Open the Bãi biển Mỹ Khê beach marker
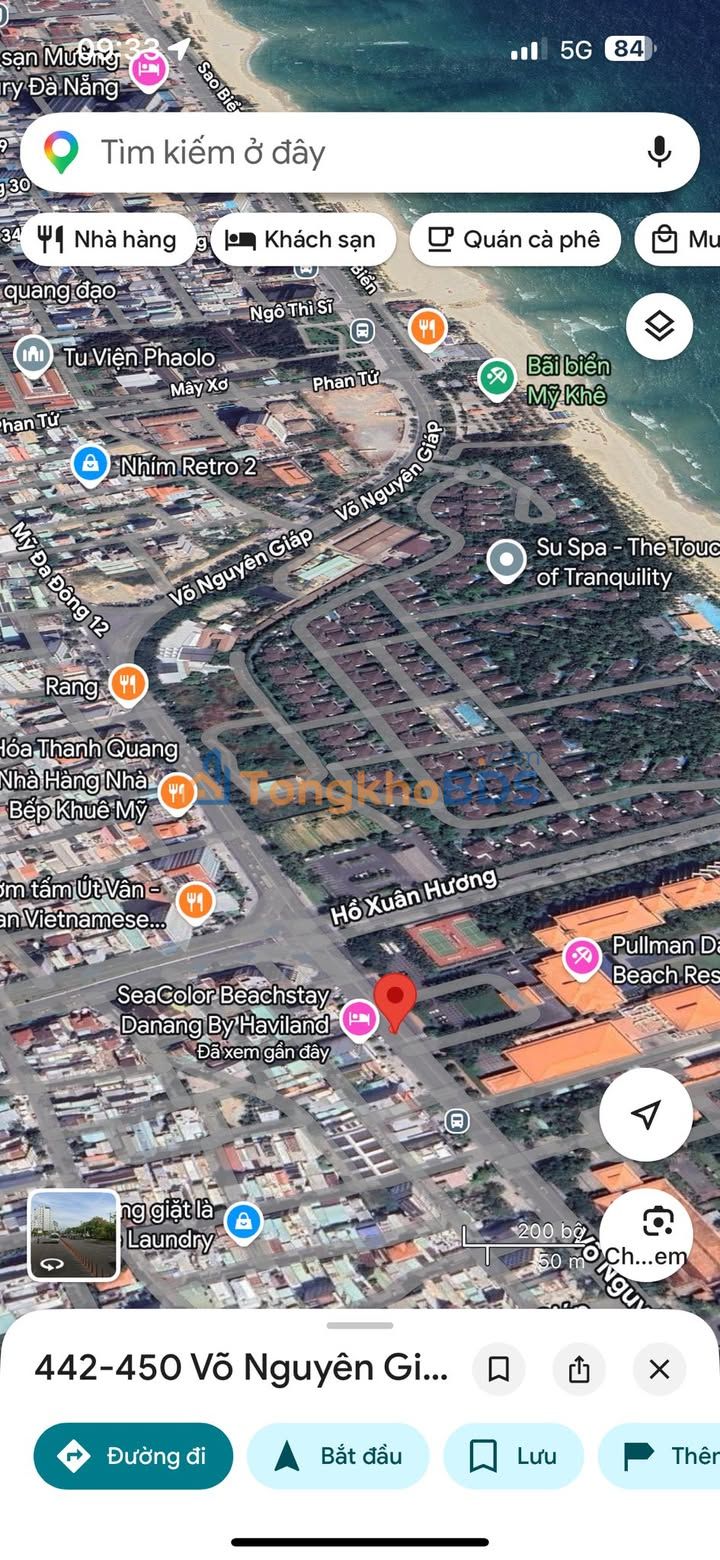The image size is (720, 1560). coord(497,379)
